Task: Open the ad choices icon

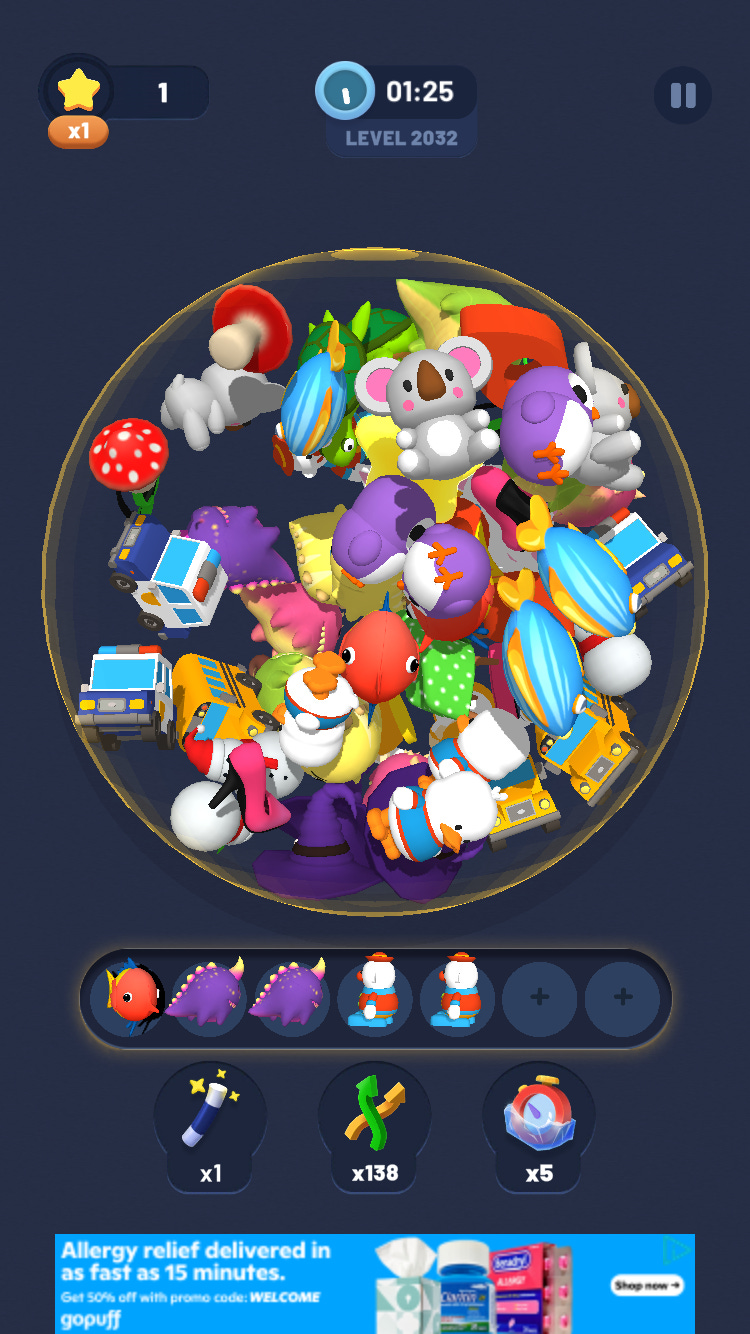Action: pyautogui.click(x=677, y=1249)
